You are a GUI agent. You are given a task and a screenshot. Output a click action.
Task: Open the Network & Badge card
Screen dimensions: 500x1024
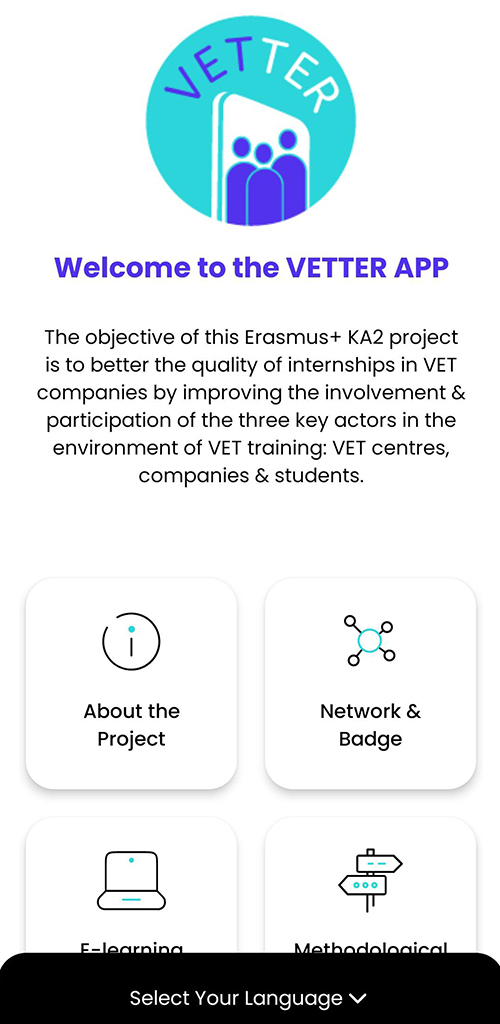click(x=370, y=683)
